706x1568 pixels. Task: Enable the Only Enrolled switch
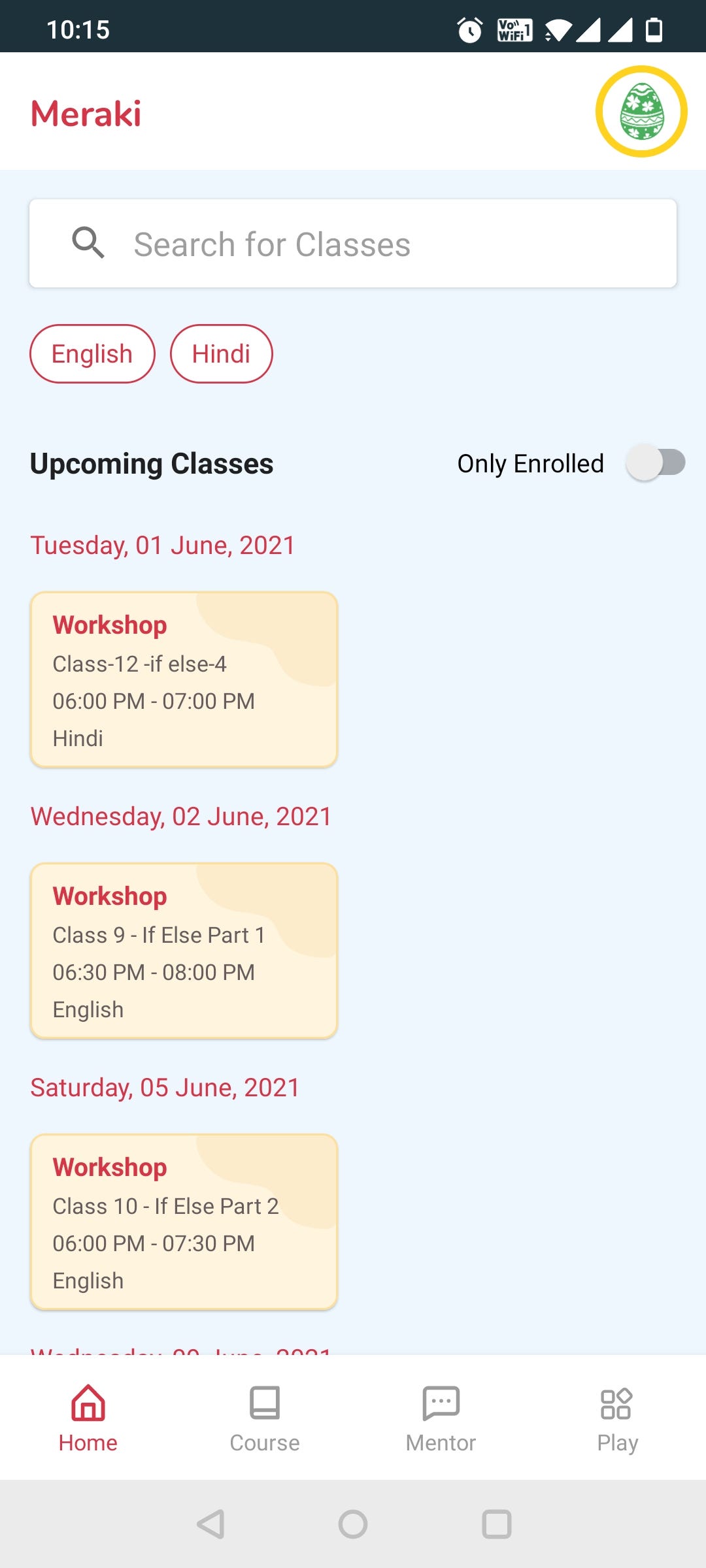pos(656,463)
